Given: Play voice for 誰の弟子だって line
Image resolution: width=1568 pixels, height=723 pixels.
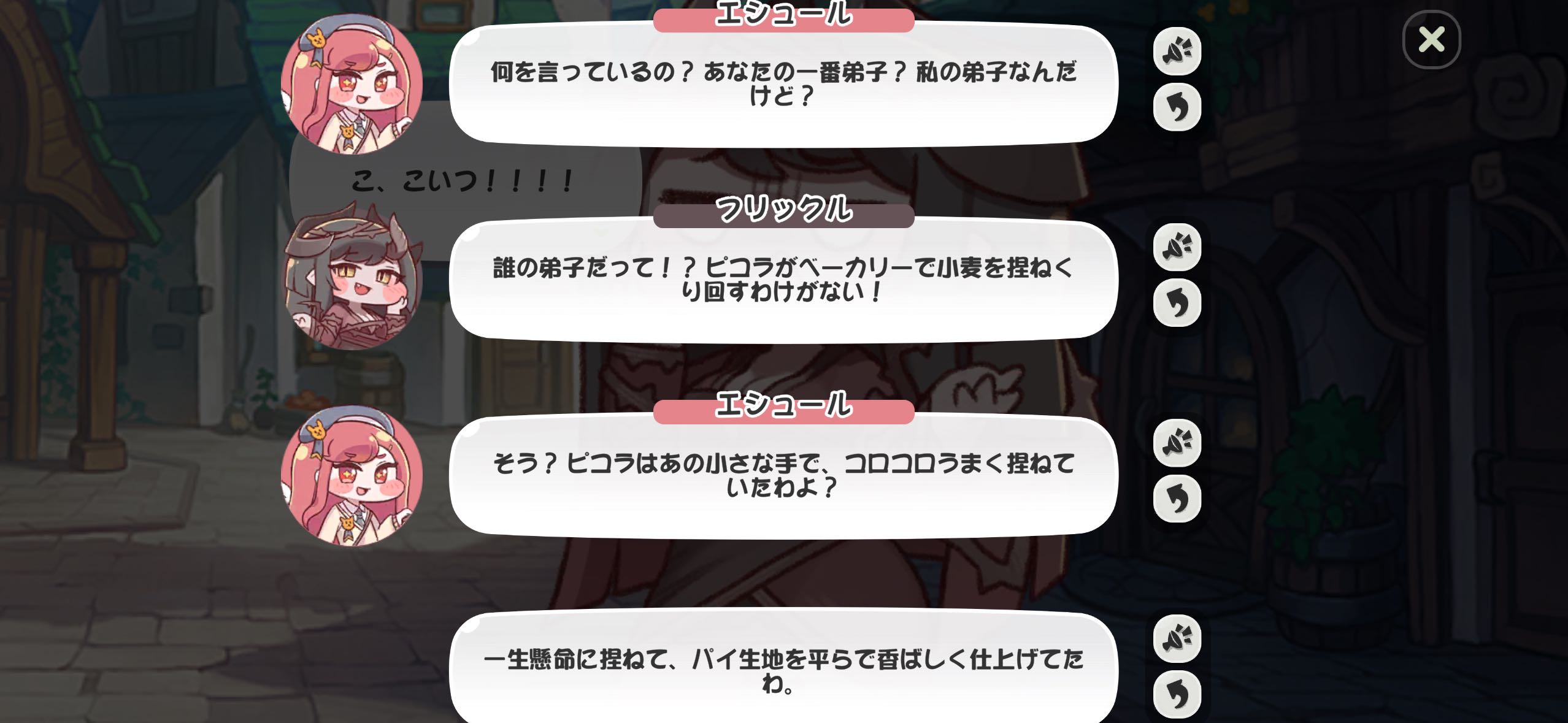Looking at the screenshot, I should (x=1177, y=247).
